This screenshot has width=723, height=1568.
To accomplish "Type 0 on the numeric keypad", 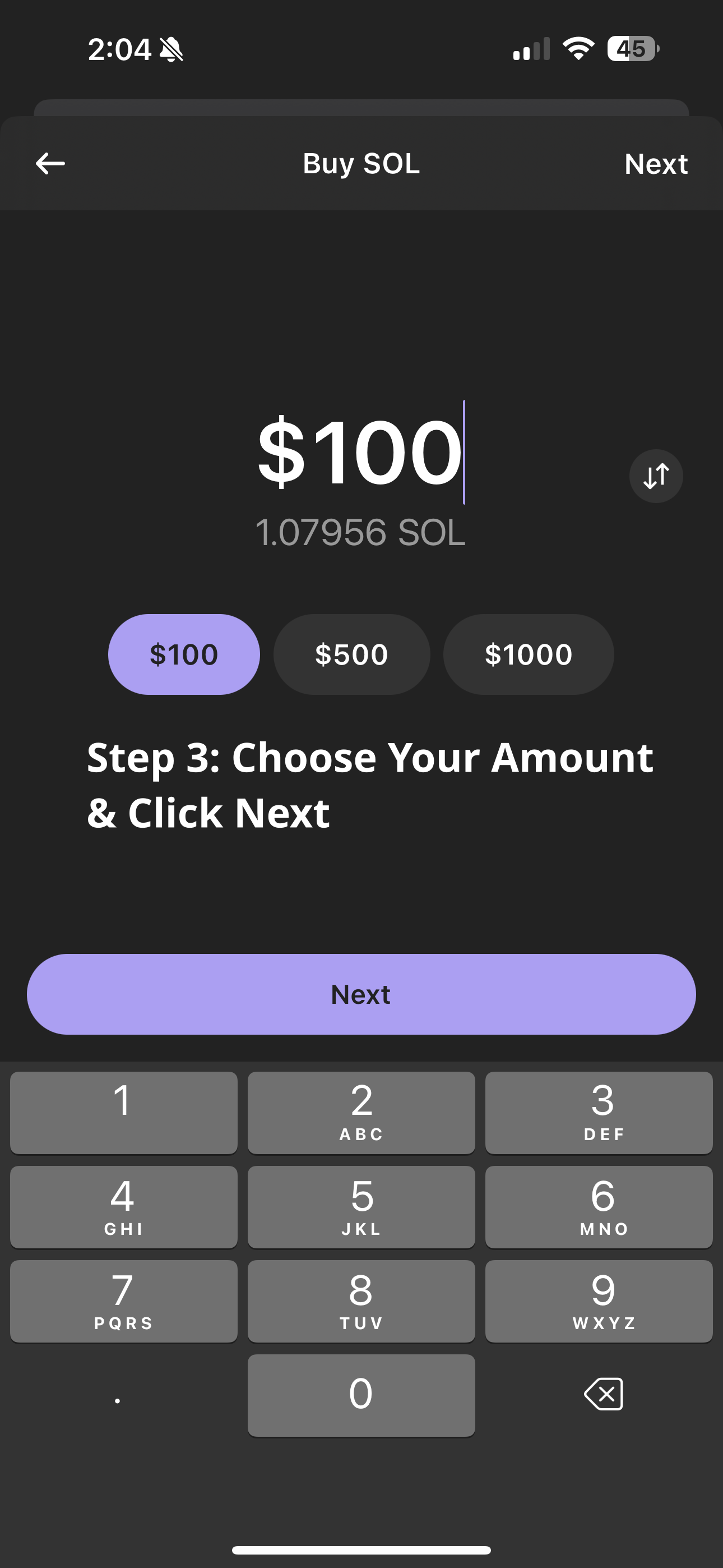I will pyautogui.click(x=361, y=1395).
